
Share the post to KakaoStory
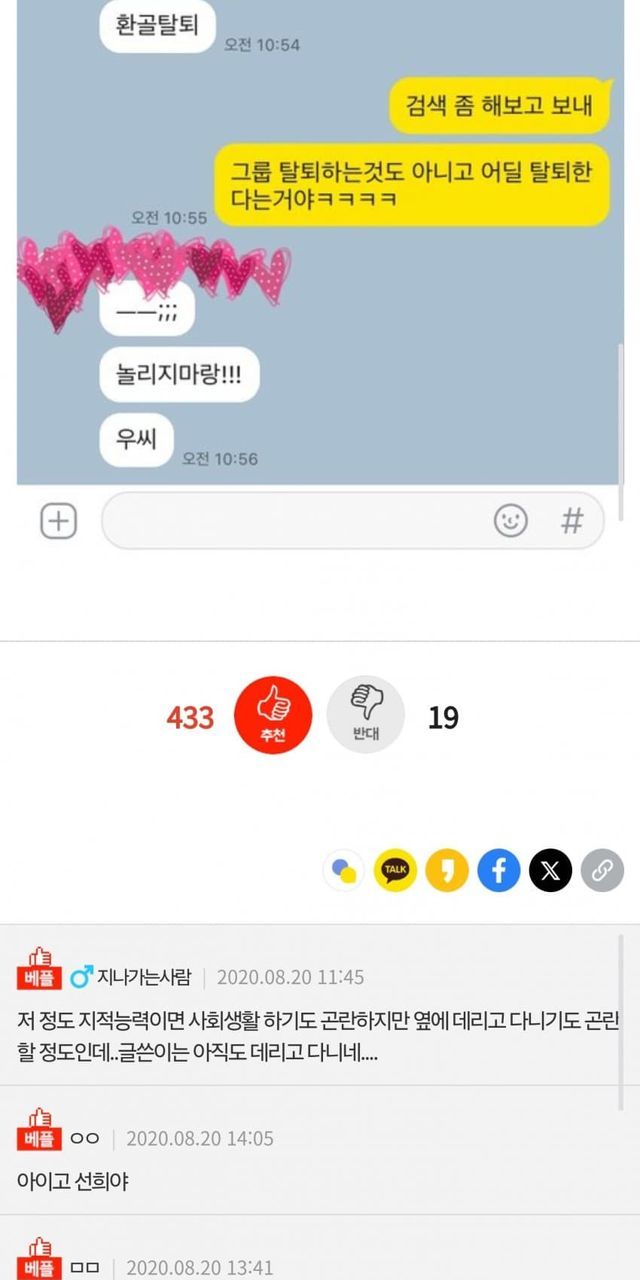pyautogui.click(x=447, y=871)
